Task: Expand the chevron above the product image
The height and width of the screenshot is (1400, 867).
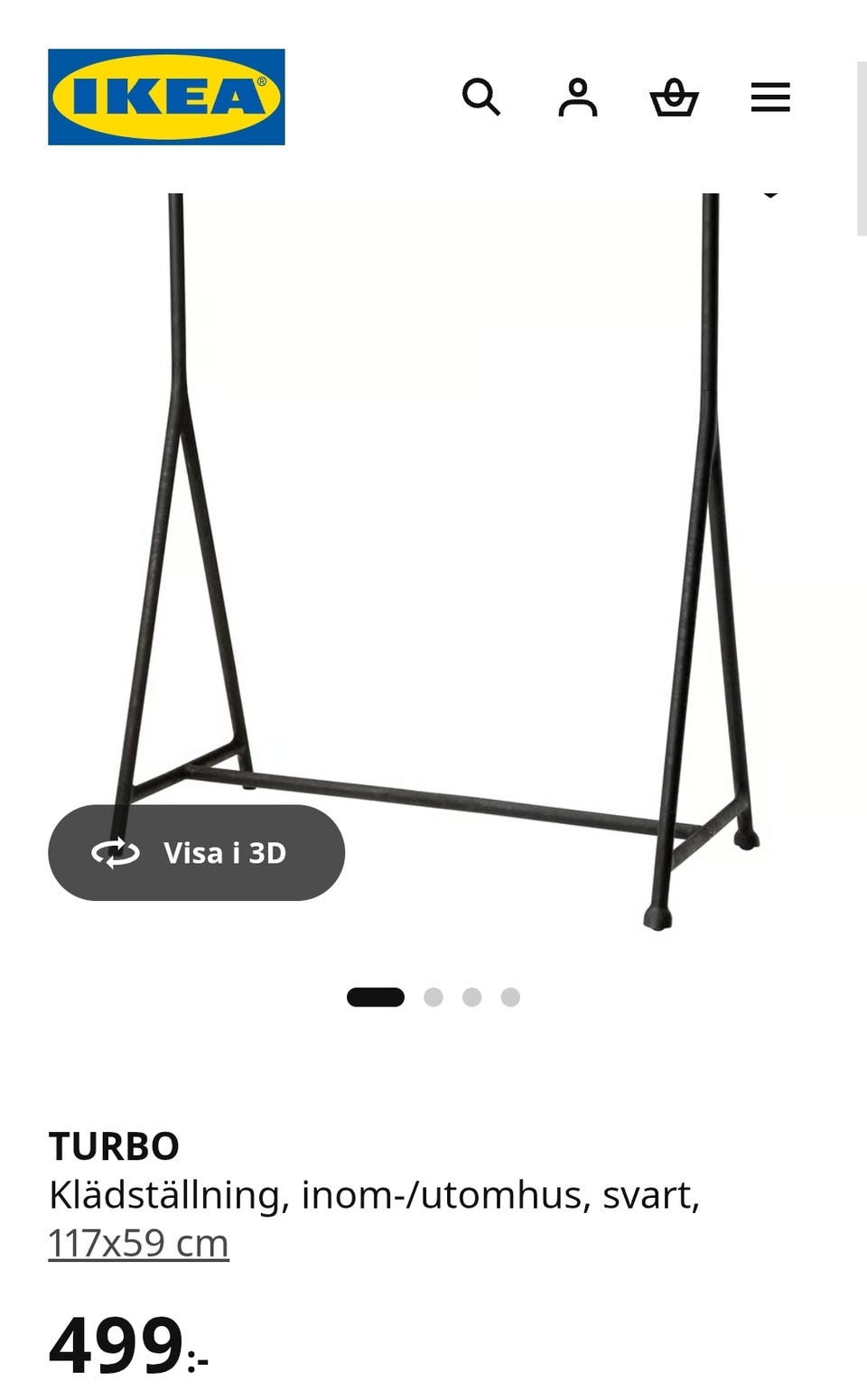Action: 769,193
